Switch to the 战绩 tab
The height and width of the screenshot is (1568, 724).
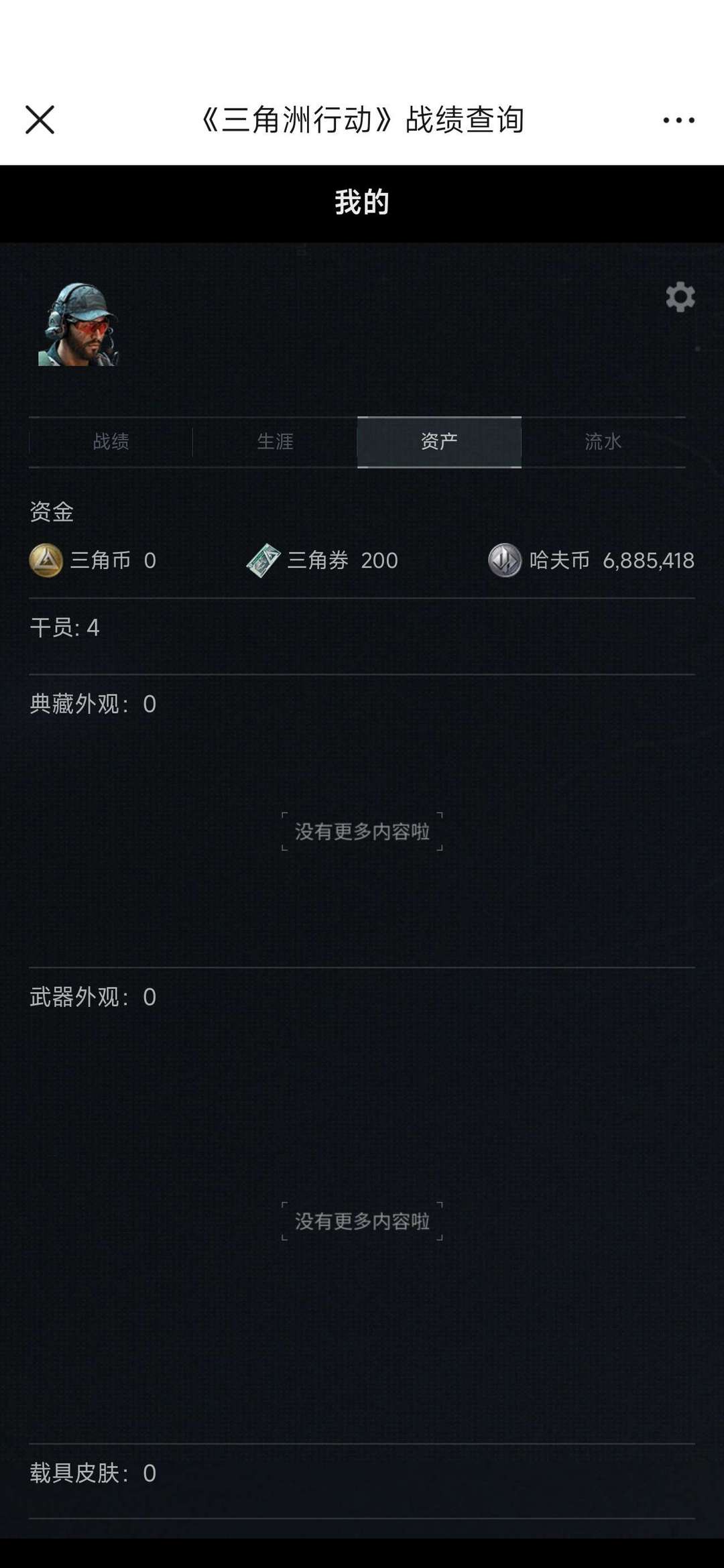pos(111,442)
